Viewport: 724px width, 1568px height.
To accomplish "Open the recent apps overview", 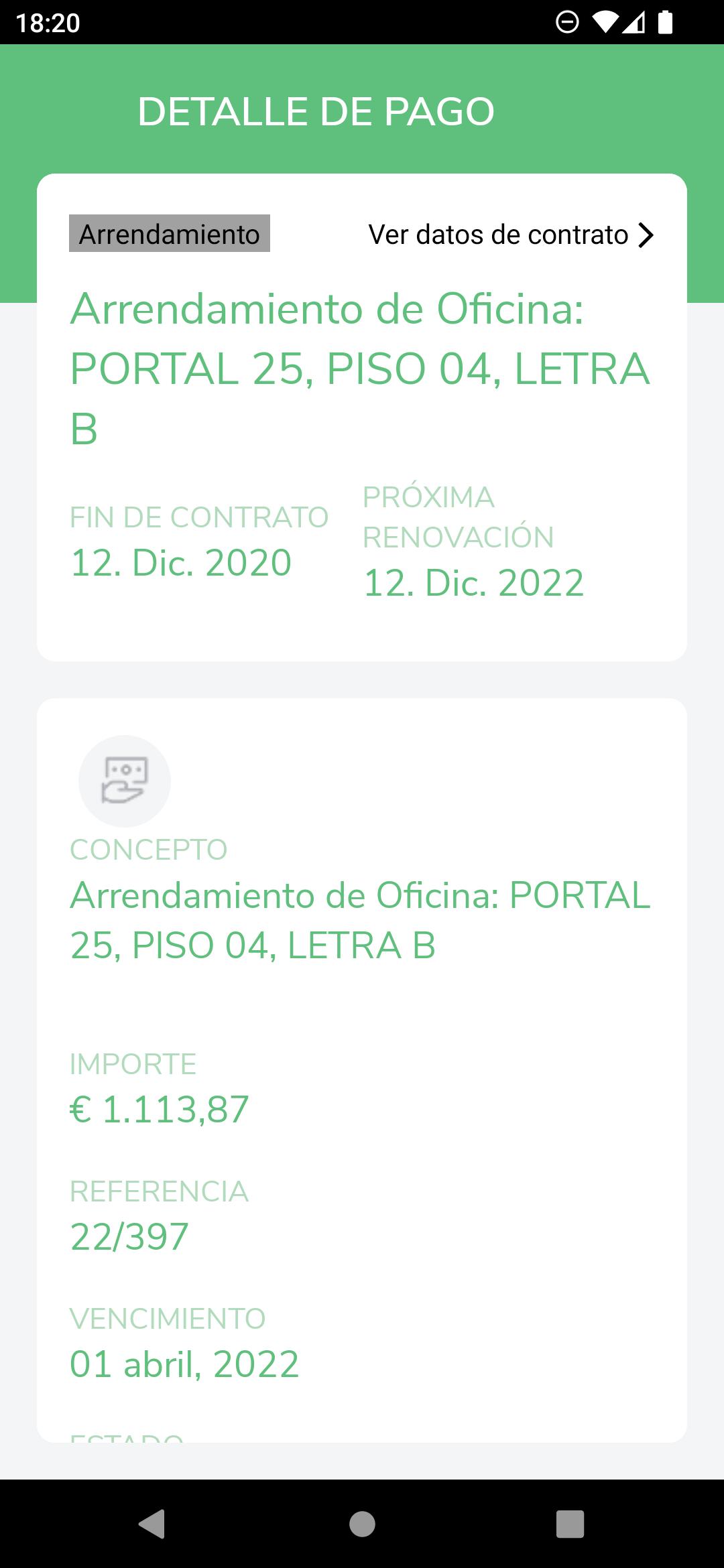I will click(x=570, y=1524).
